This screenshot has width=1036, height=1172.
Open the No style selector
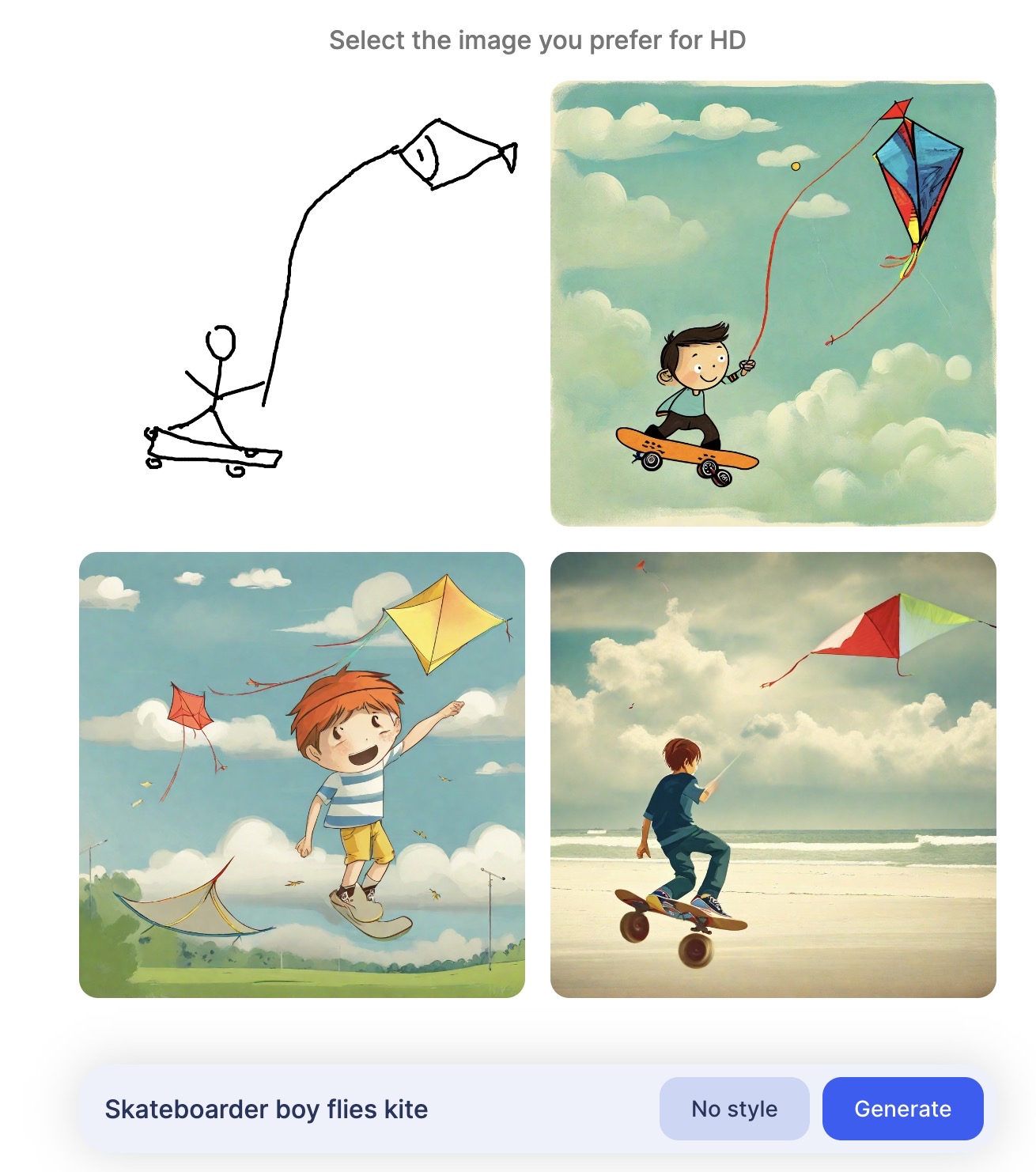[734, 1108]
